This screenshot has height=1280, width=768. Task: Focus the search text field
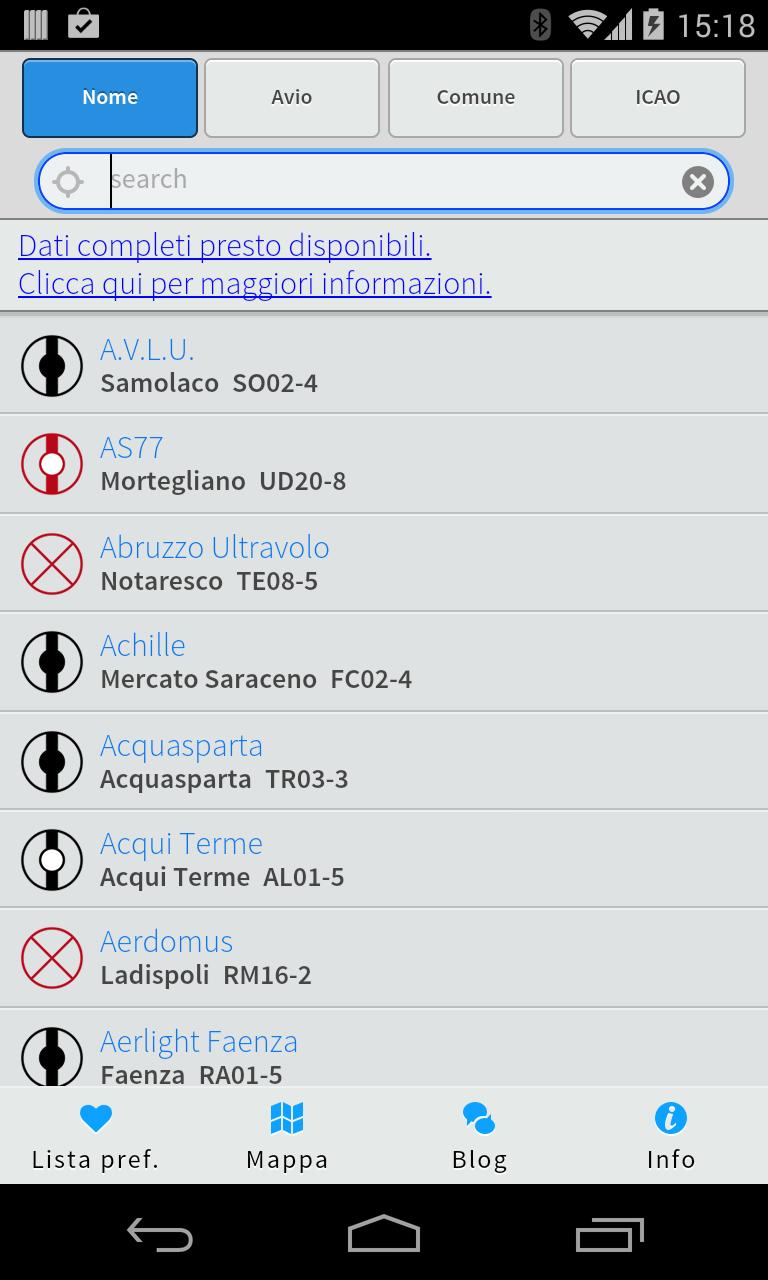390,181
